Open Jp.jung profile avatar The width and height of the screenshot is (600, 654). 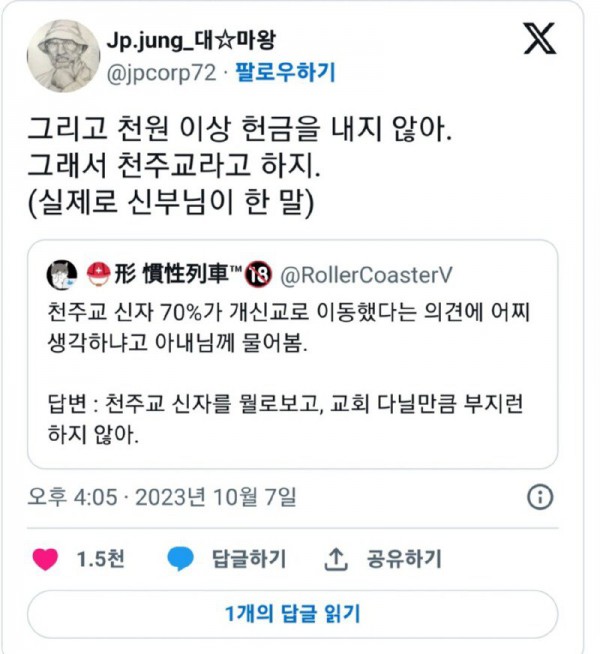pyautogui.click(x=63, y=56)
